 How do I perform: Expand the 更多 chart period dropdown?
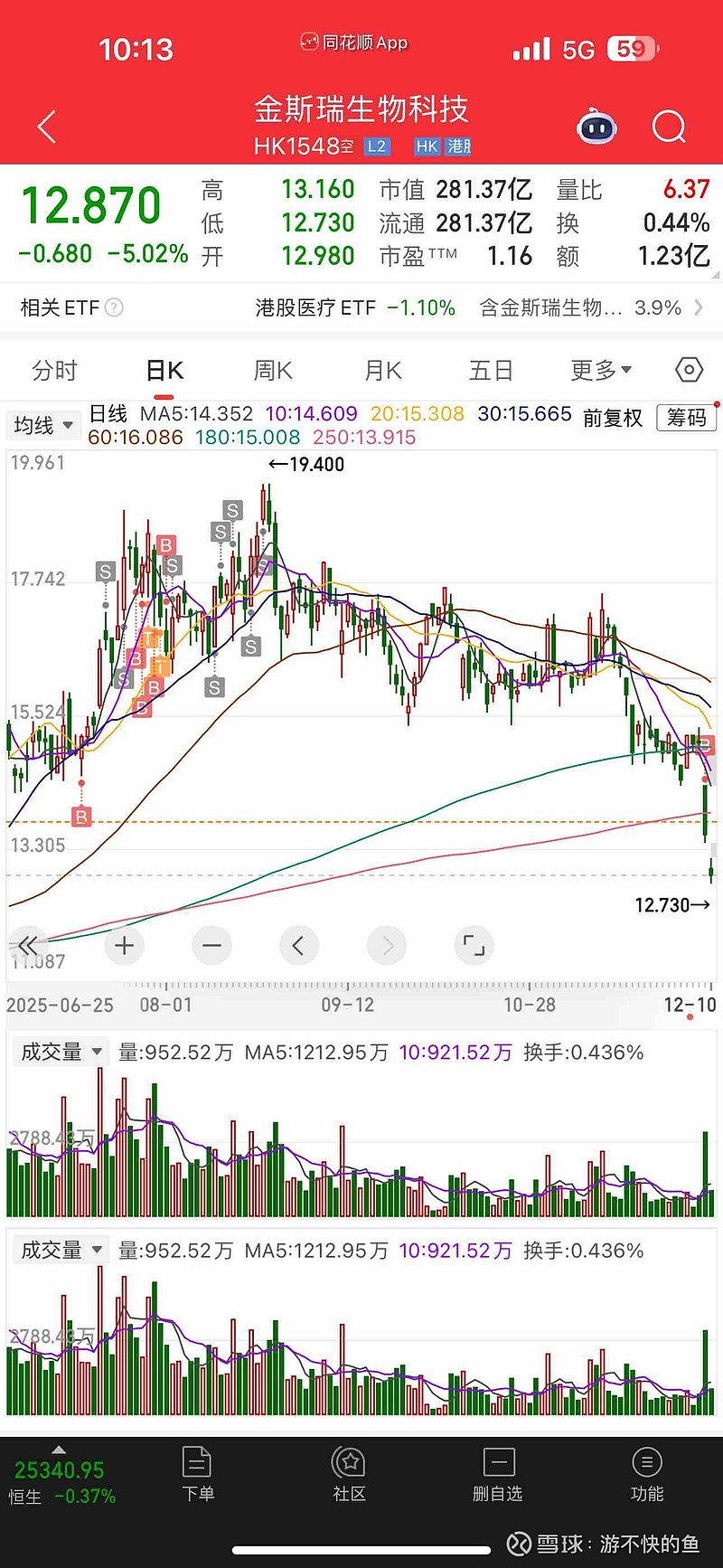[601, 371]
